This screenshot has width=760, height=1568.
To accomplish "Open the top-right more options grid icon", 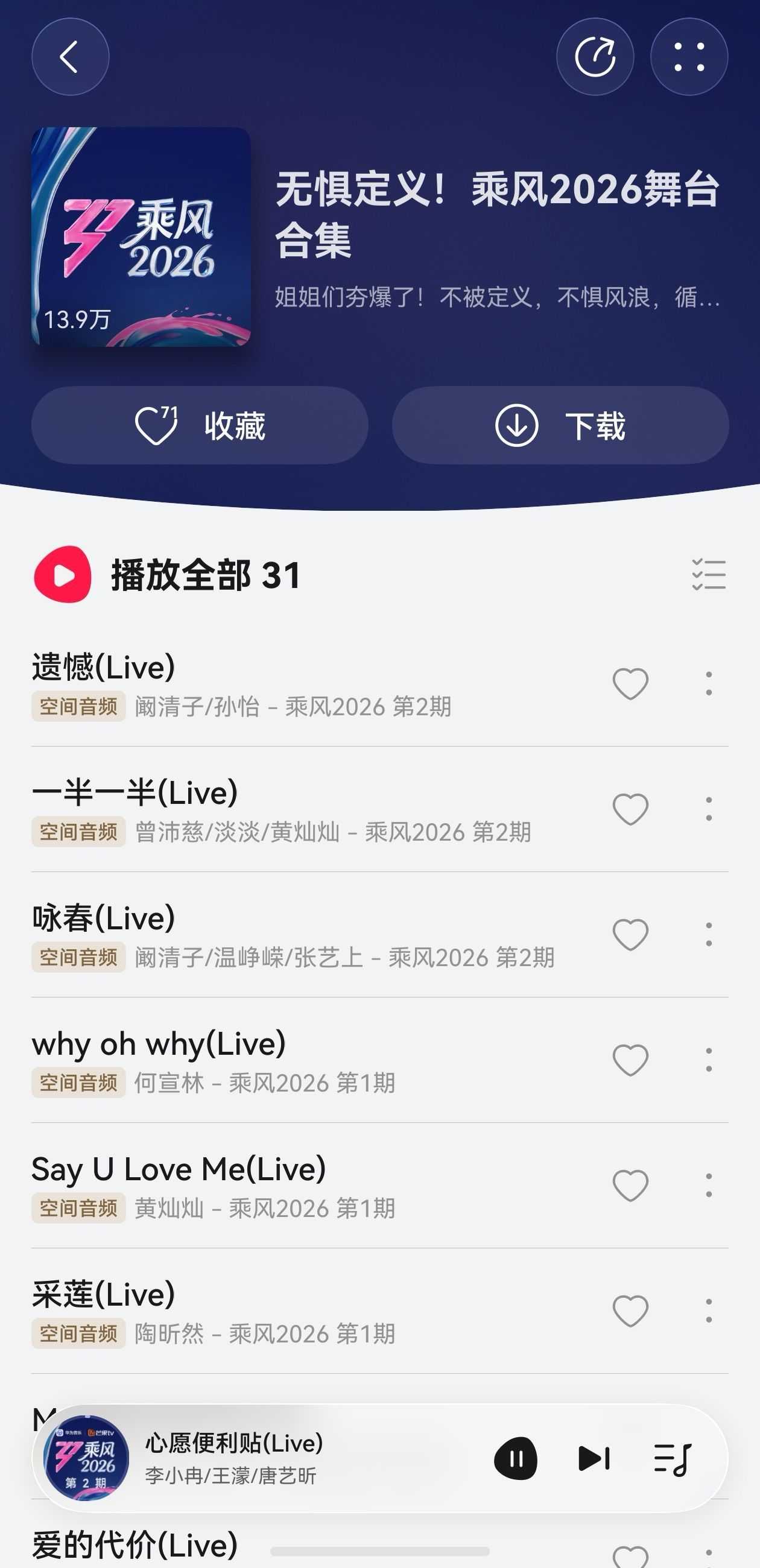I will [689, 56].
